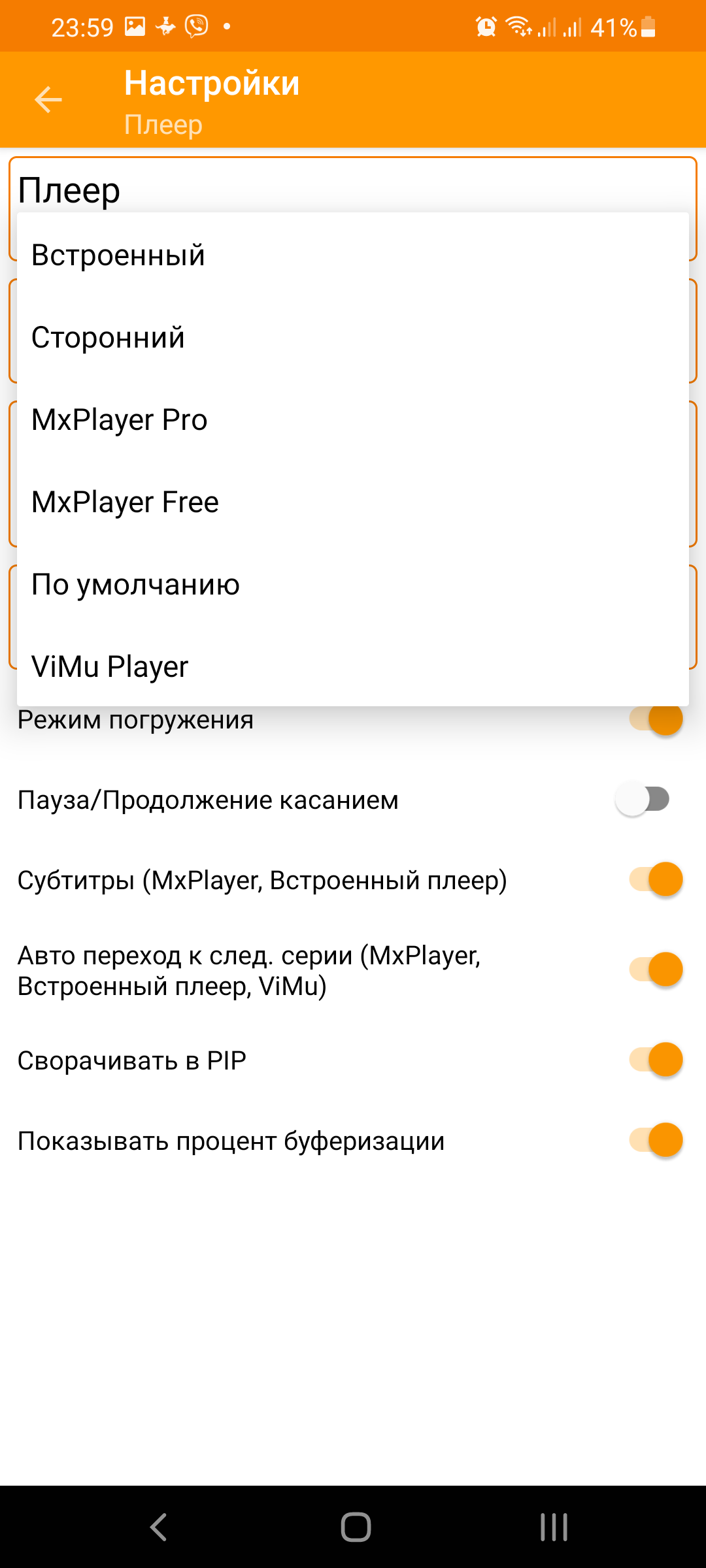Tap the system home button
The width and height of the screenshot is (706, 1568).
[x=356, y=1527]
